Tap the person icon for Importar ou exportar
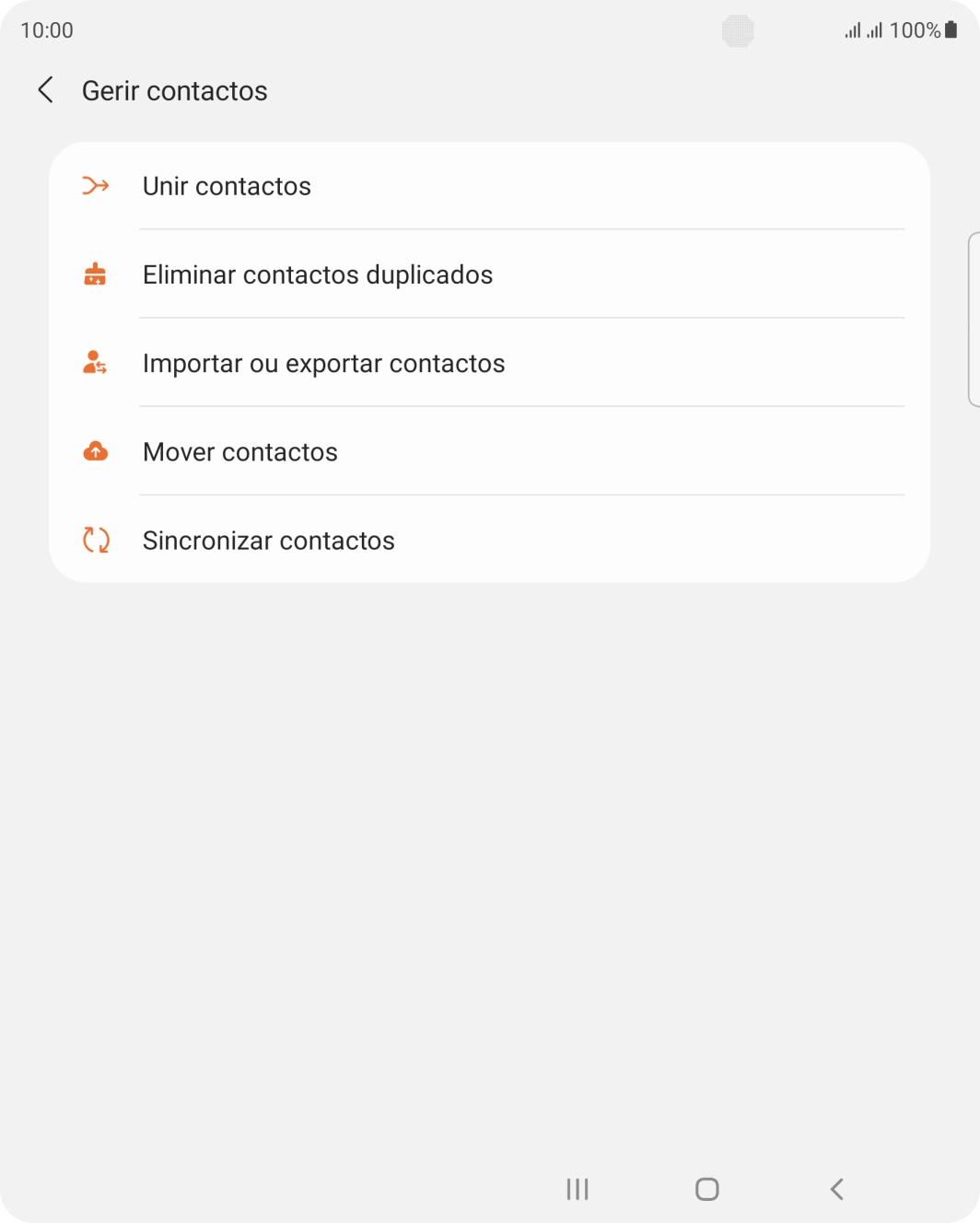Image resolution: width=980 pixels, height=1223 pixels. click(95, 363)
